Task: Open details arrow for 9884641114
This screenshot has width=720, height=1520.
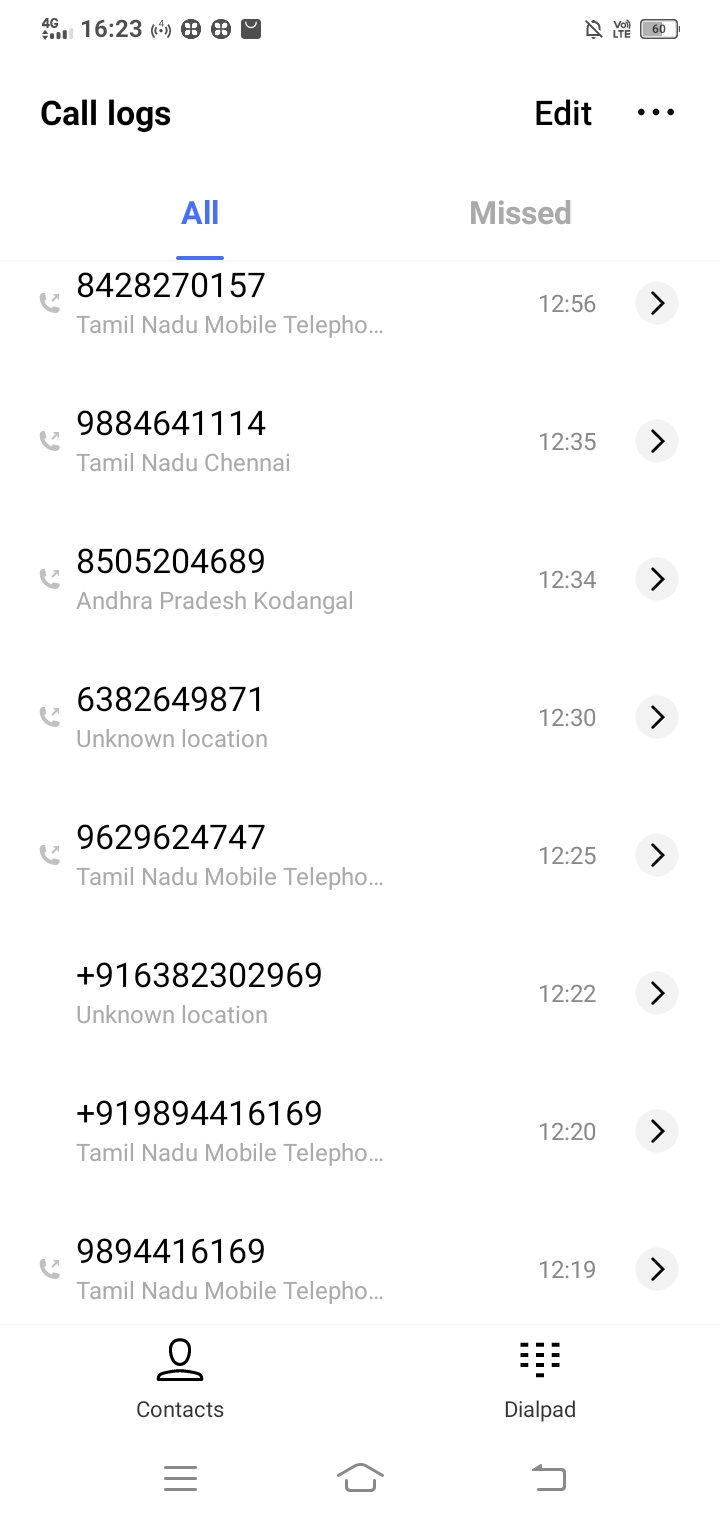Action: click(657, 441)
